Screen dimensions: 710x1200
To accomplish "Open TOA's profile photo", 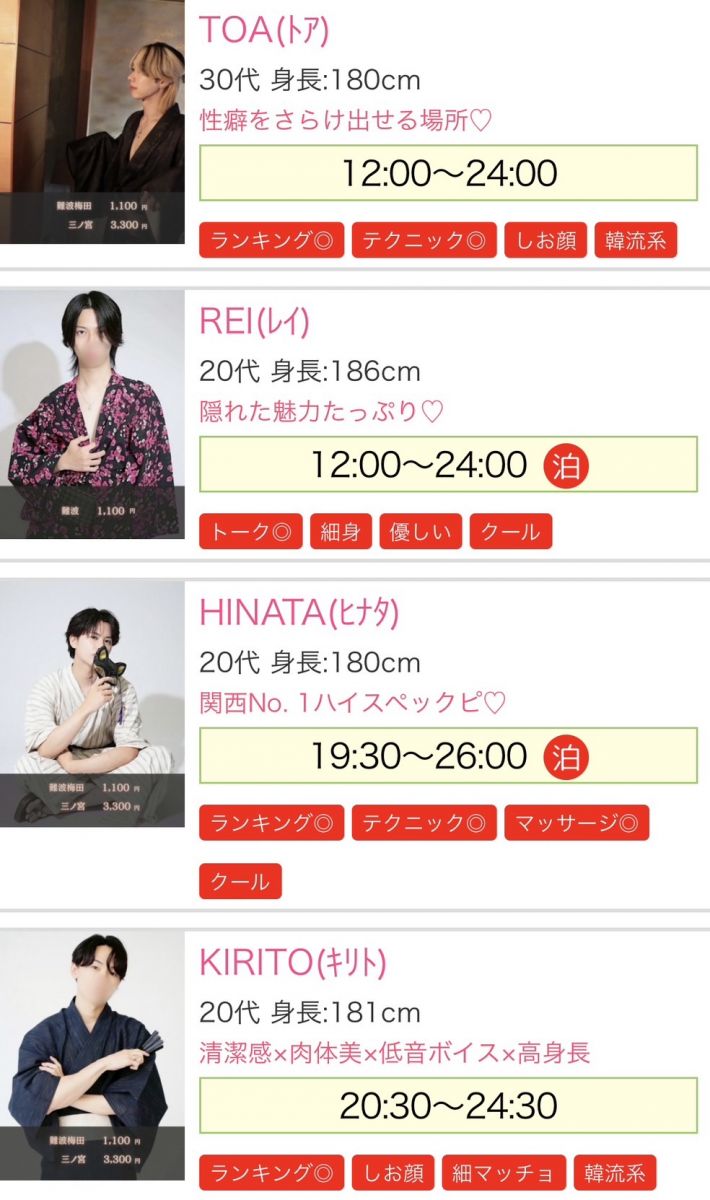I will [92, 120].
